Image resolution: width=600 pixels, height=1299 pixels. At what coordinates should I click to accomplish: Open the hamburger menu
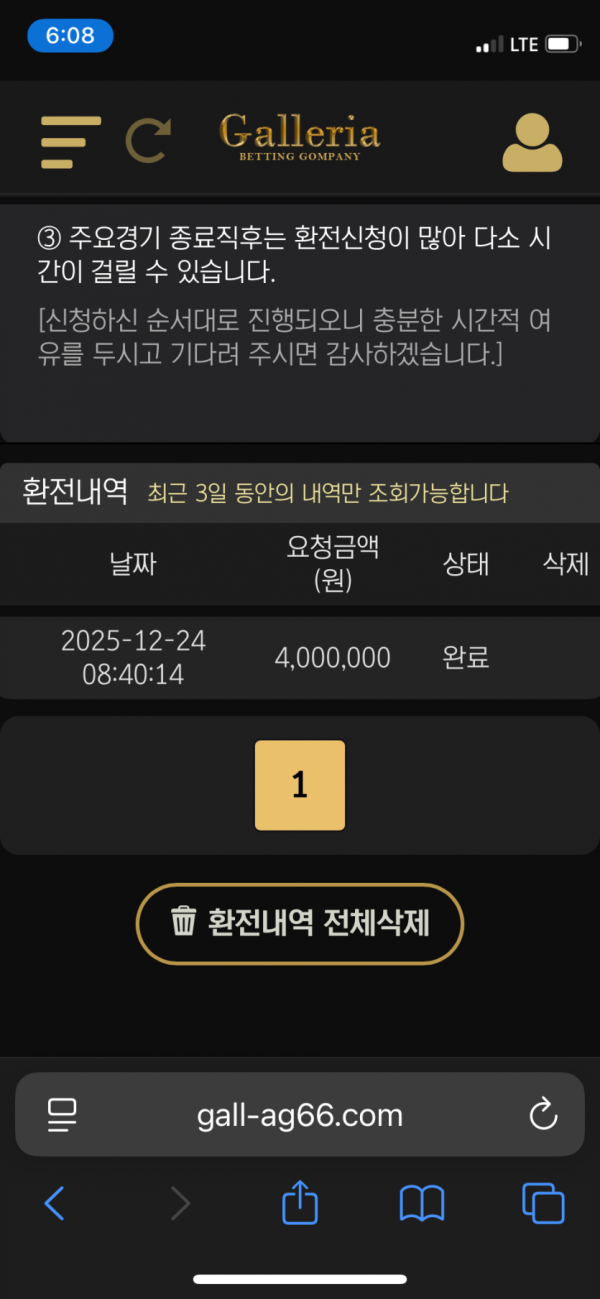pos(70,142)
